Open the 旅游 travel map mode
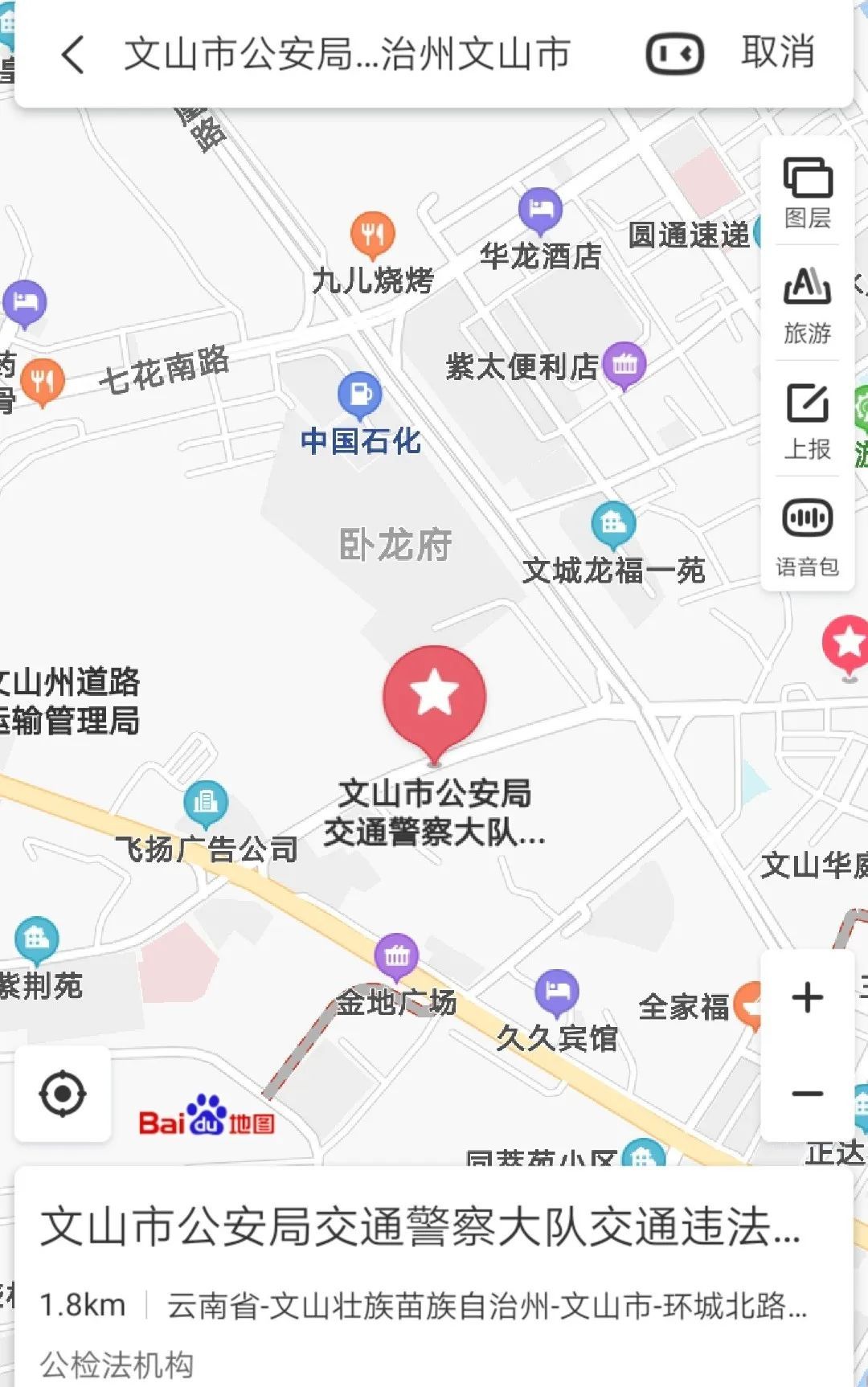This screenshot has width=868, height=1387. [807, 305]
